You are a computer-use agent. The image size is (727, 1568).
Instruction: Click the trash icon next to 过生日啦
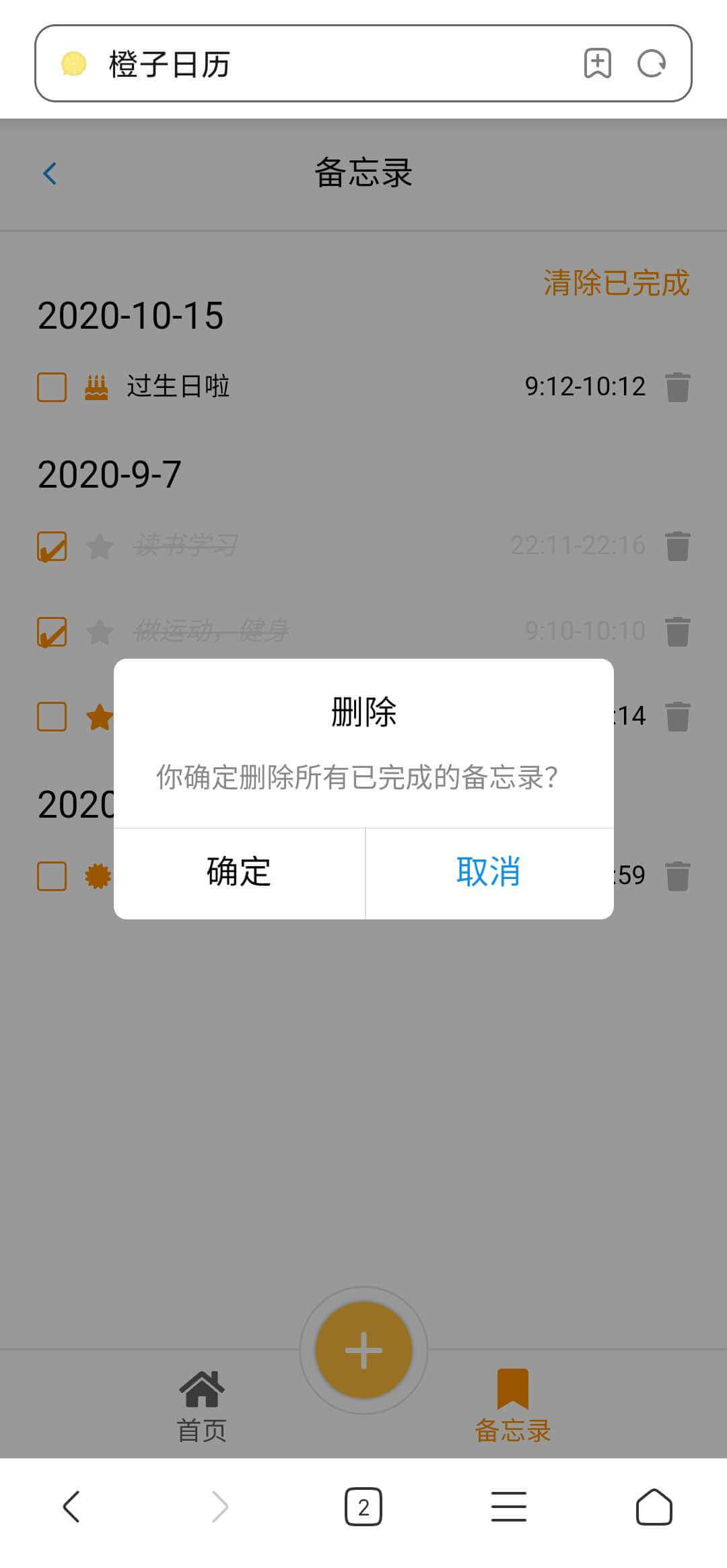click(677, 385)
